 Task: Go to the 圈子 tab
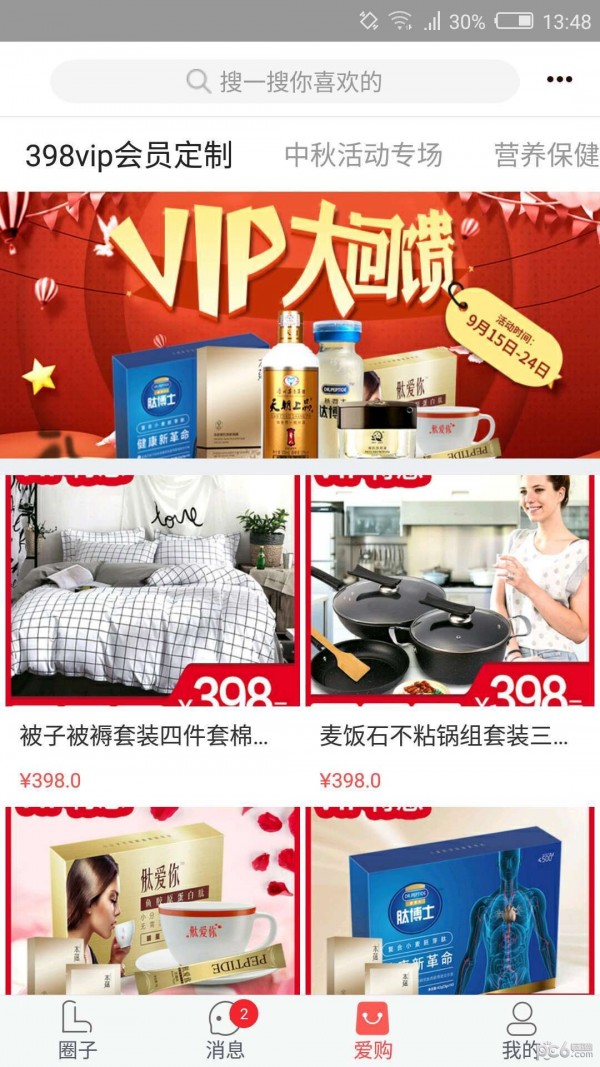77,1030
